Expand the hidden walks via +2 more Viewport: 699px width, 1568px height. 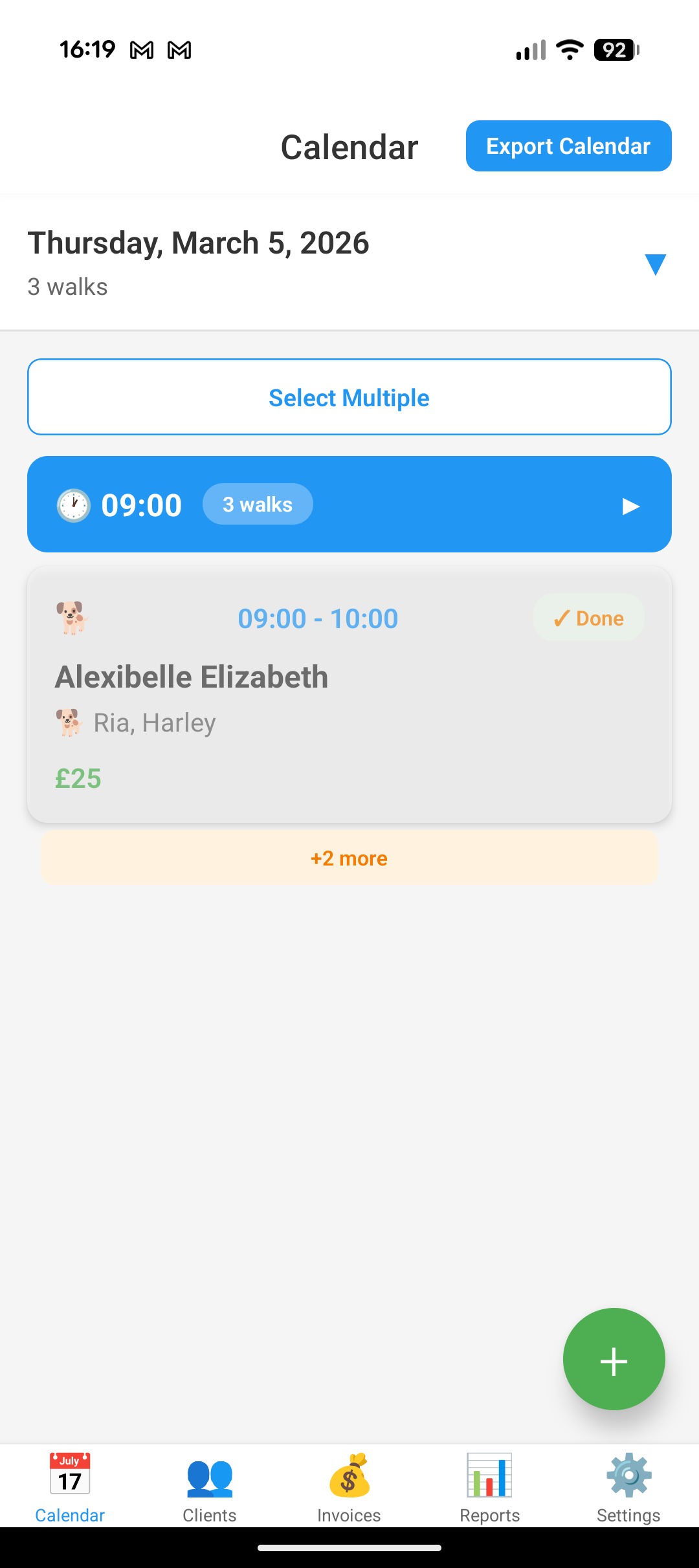(x=349, y=858)
